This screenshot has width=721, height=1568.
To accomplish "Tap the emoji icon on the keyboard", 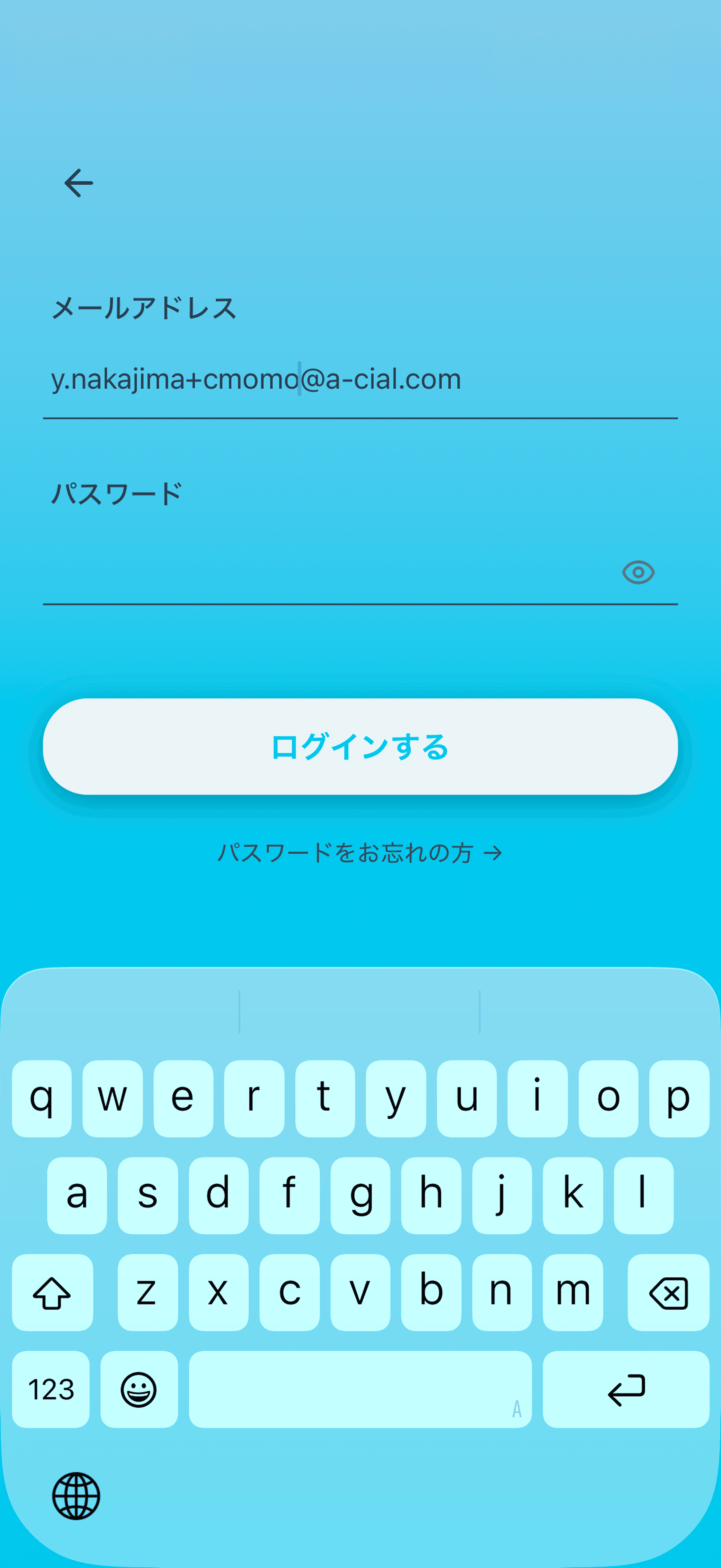I will point(139,1390).
